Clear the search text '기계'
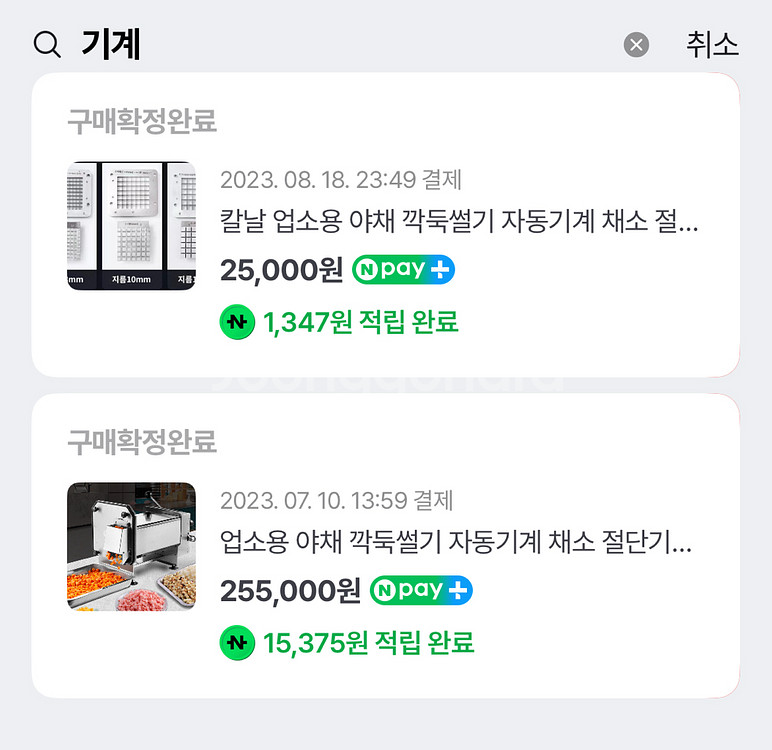Screen dimensions: 772x750 pos(636,44)
